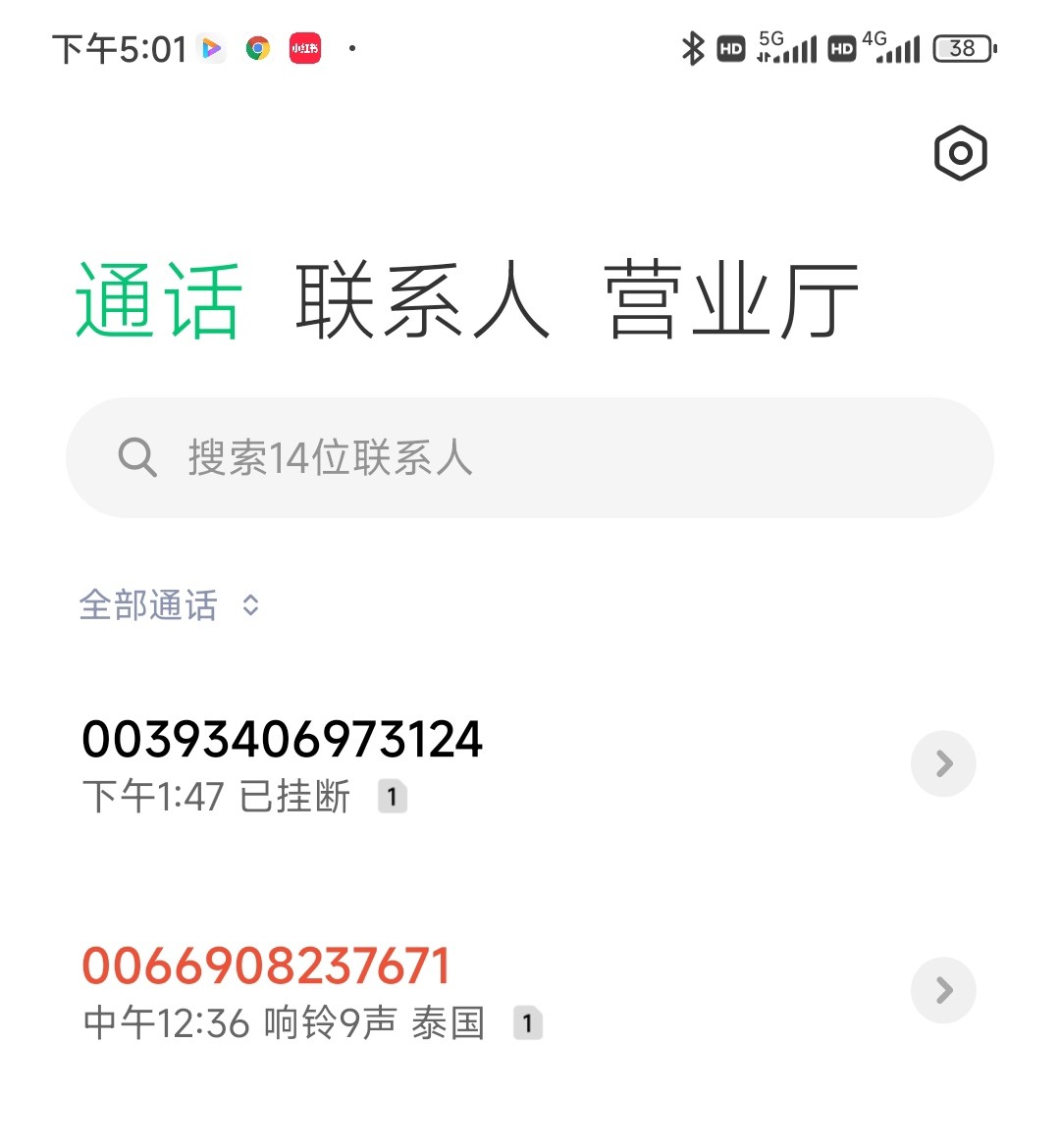Select the 通话 tab
This screenshot has width=1060, height=1148.
point(159,301)
